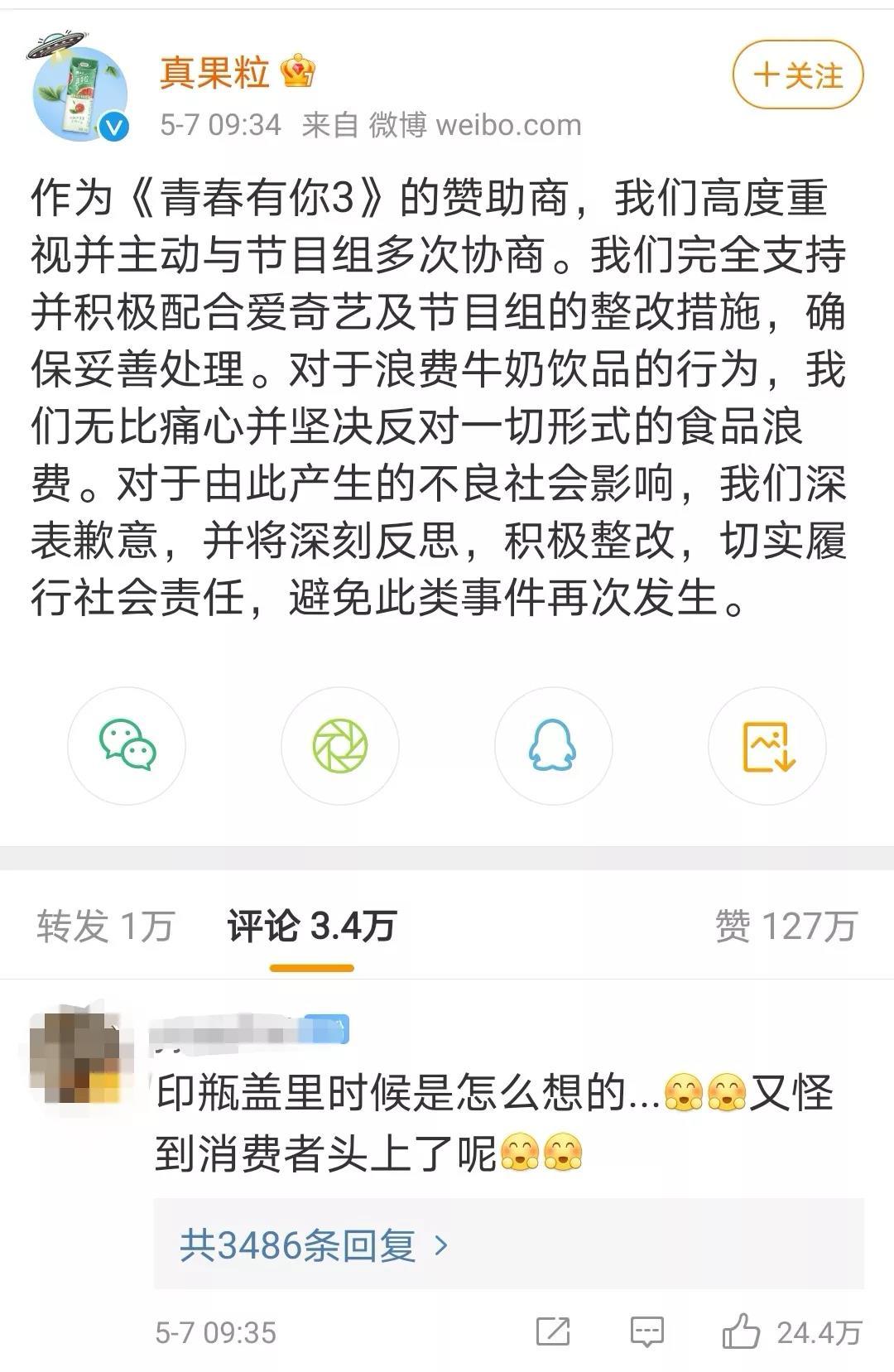The width and height of the screenshot is (894, 1372).
Task: Reply to the top comment
Action: coord(646,1332)
